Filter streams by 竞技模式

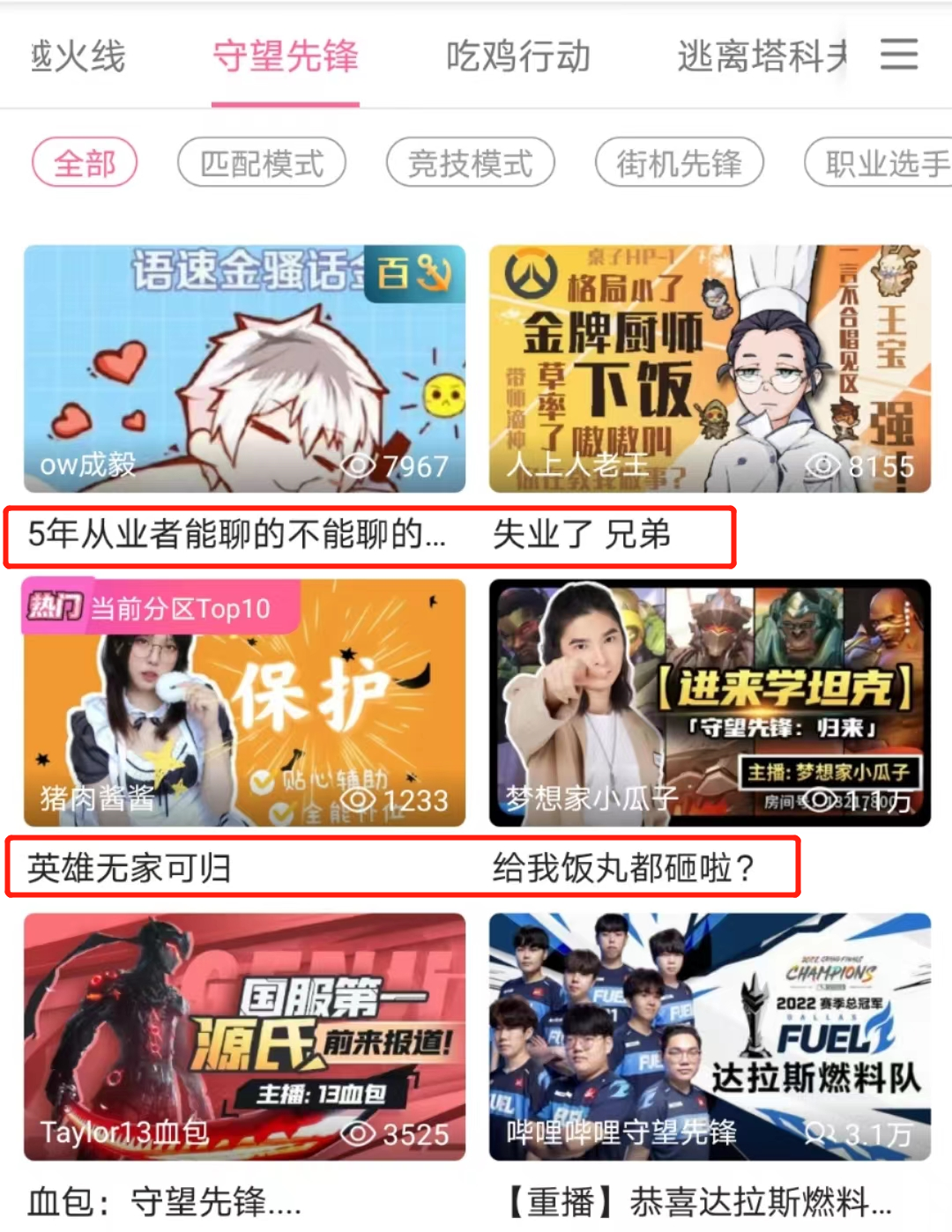pyautogui.click(x=471, y=163)
